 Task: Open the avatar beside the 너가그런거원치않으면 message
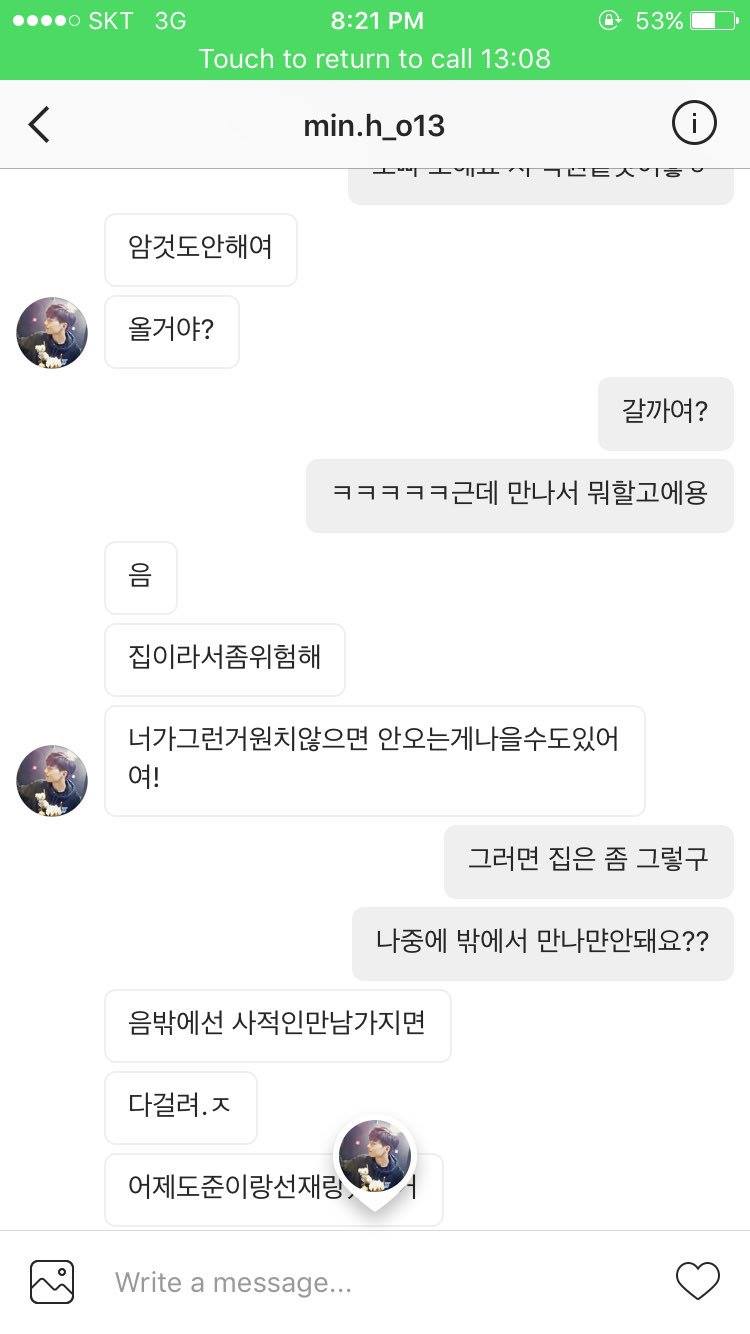coord(52,780)
